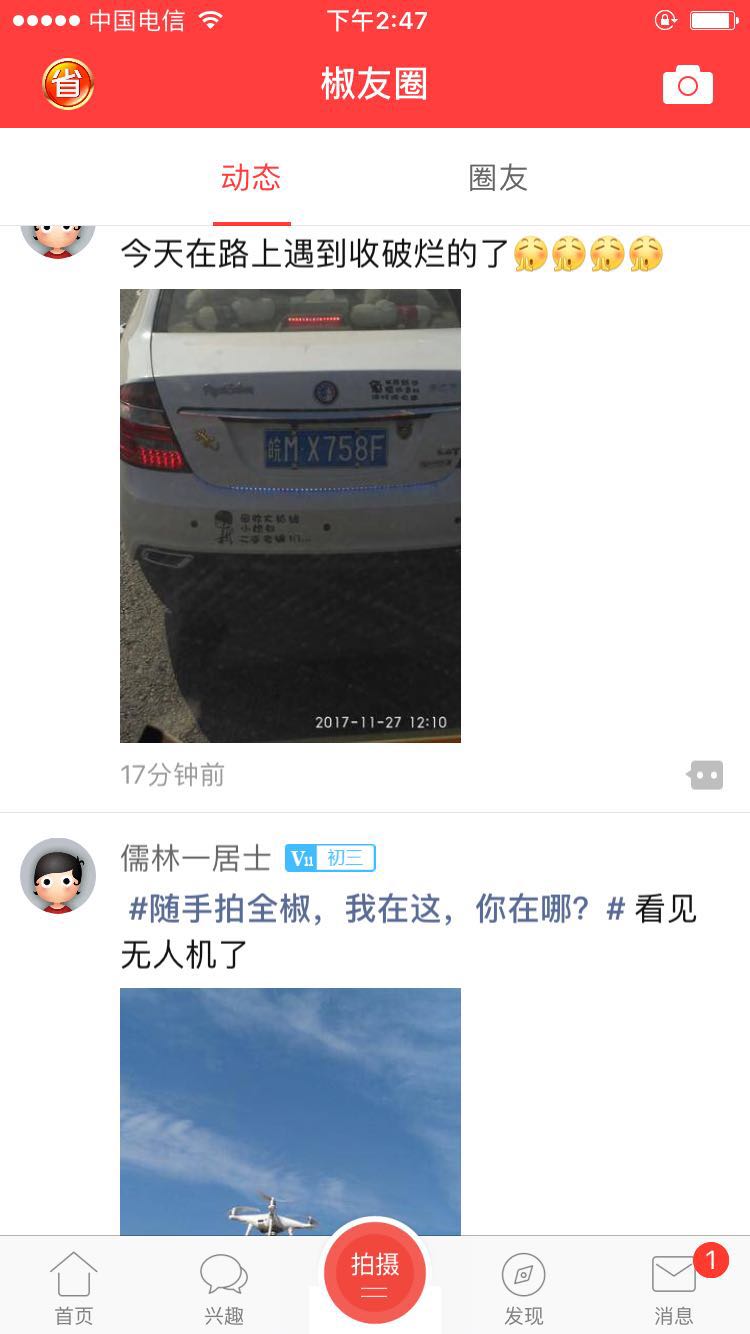Viewport: 750px width, 1334px height.
Task: Open the 消息 tab with badge
Action: (674, 1288)
